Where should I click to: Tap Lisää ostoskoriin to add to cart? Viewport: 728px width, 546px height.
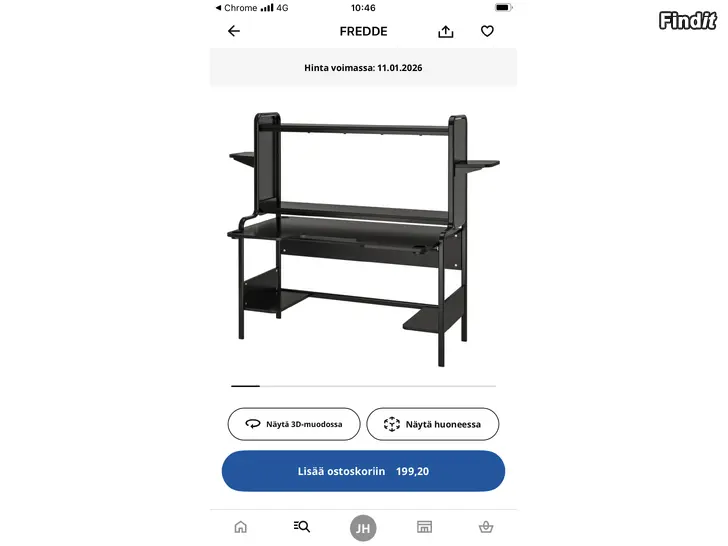point(363,471)
